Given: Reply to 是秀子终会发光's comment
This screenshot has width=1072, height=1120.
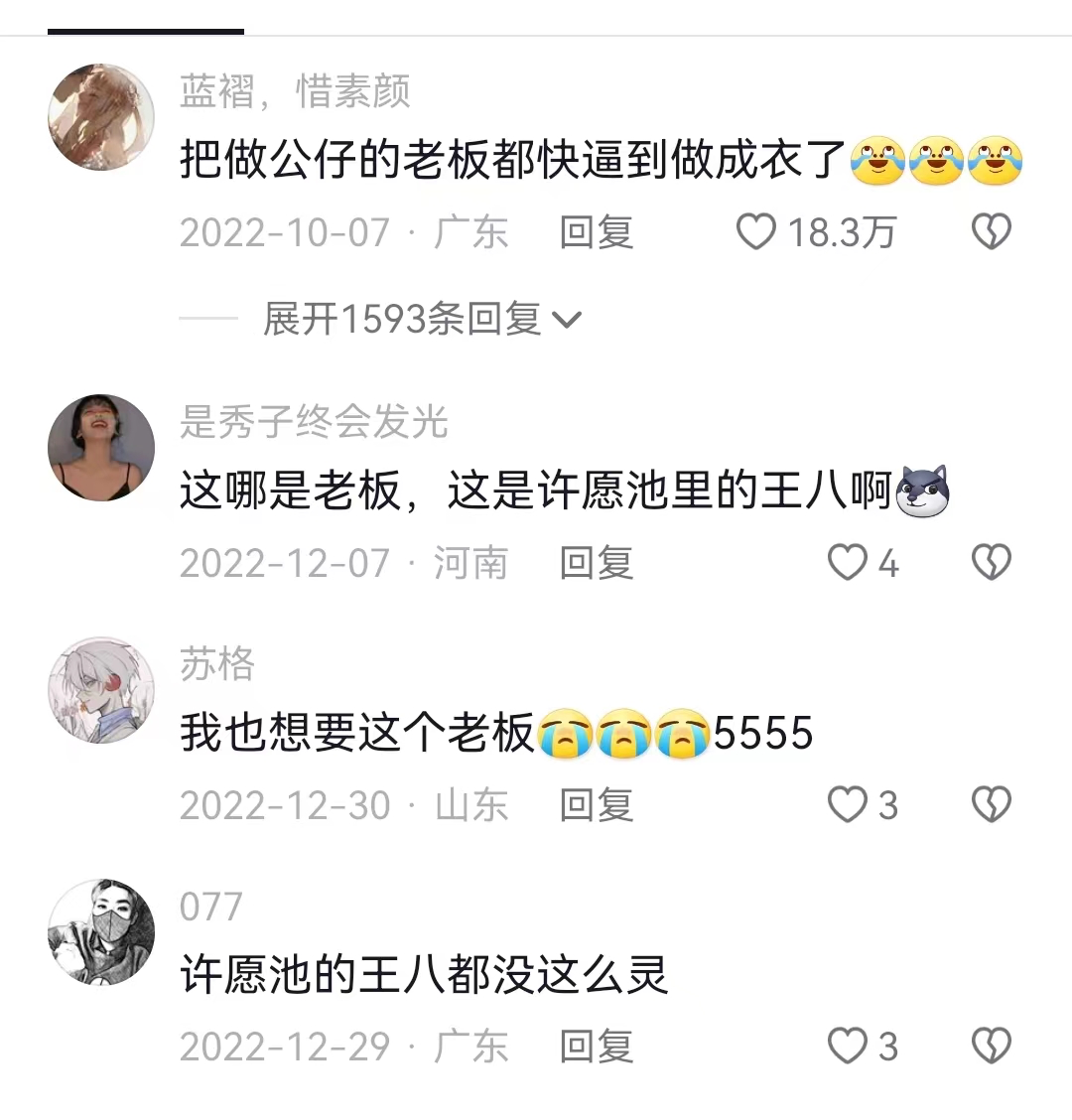Looking at the screenshot, I should pyautogui.click(x=596, y=563).
